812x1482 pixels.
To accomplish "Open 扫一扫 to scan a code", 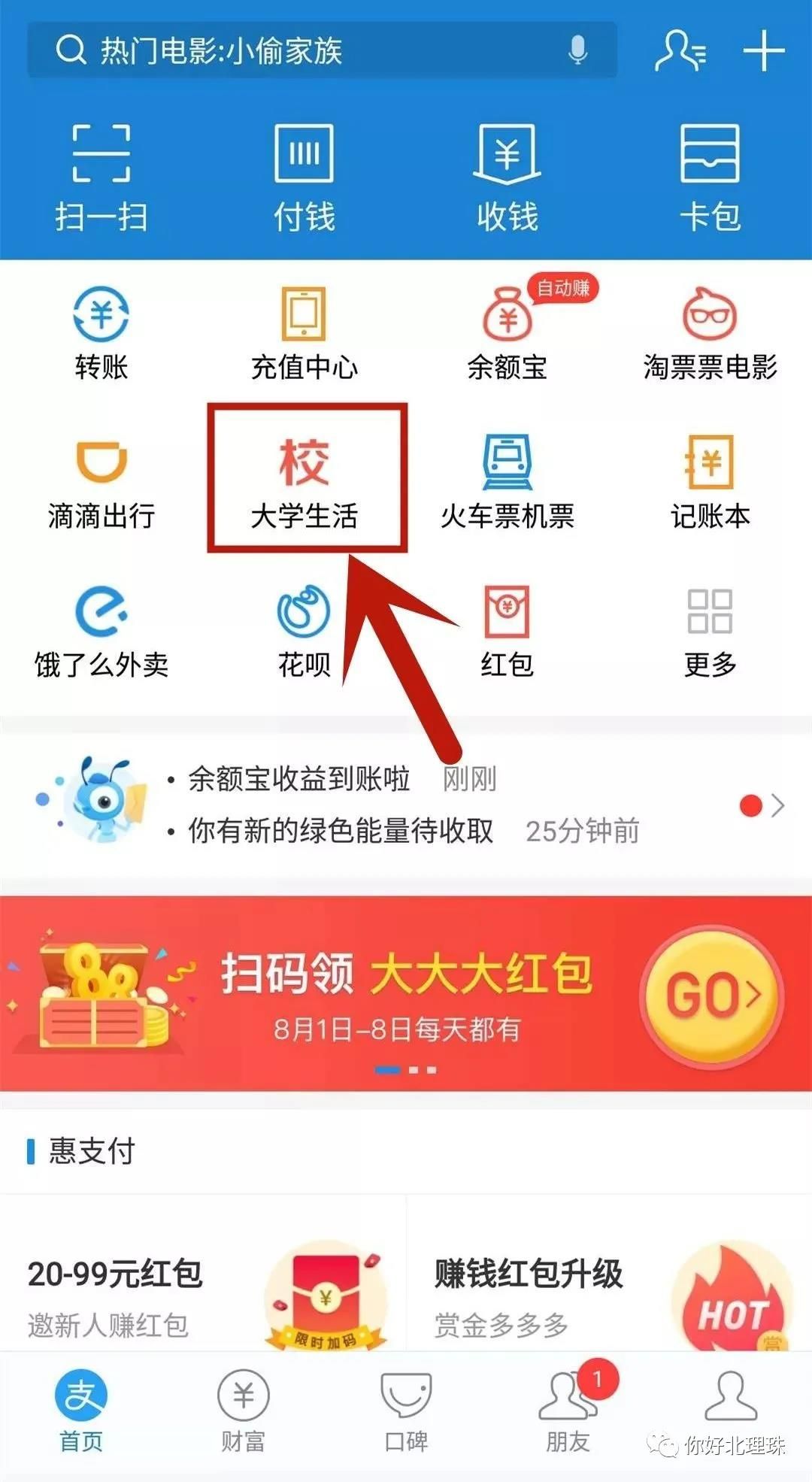I will (x=101, y=178).
